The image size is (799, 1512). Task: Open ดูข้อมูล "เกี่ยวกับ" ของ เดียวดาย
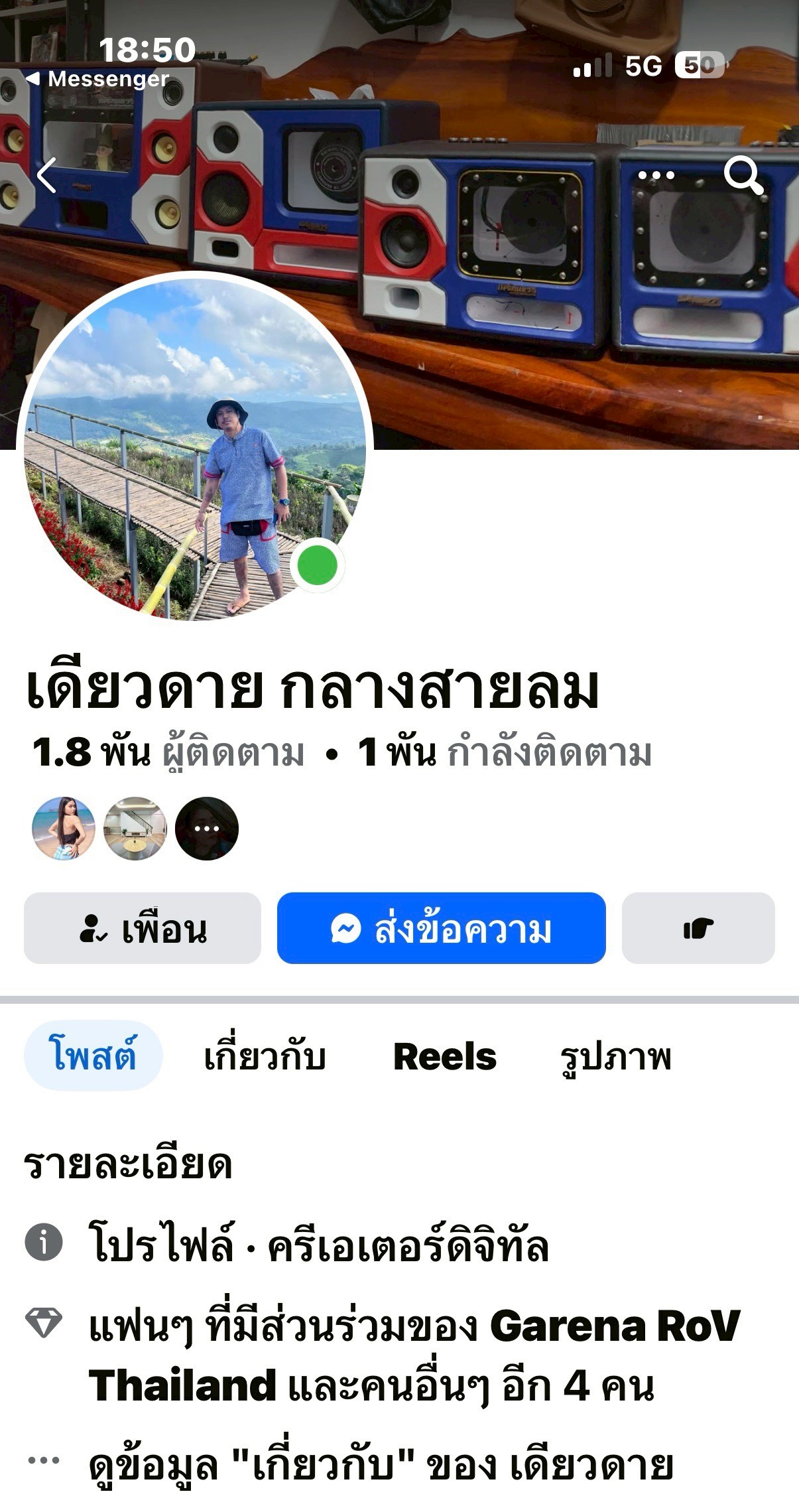pos(381,1466)
